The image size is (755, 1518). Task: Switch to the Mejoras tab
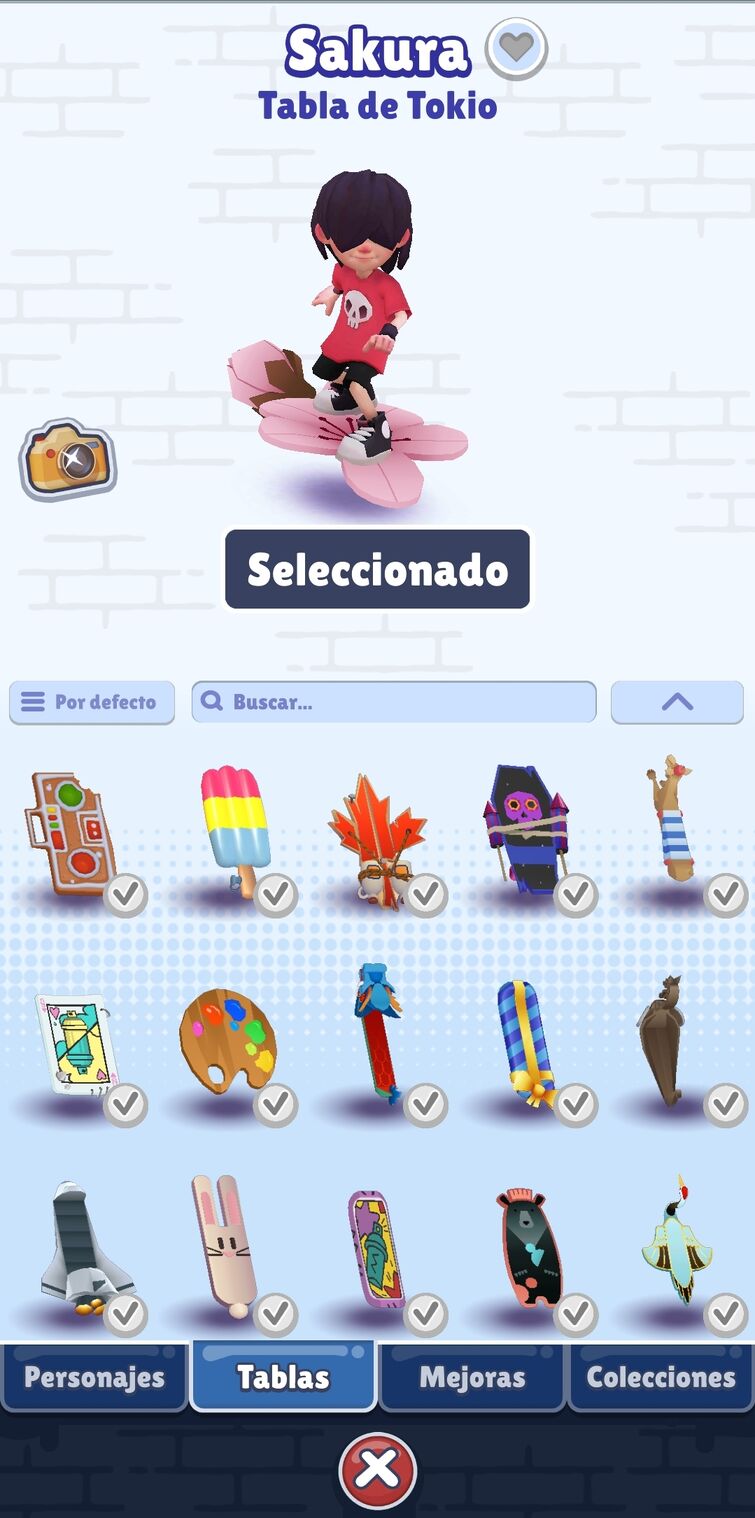[472, 1377]
